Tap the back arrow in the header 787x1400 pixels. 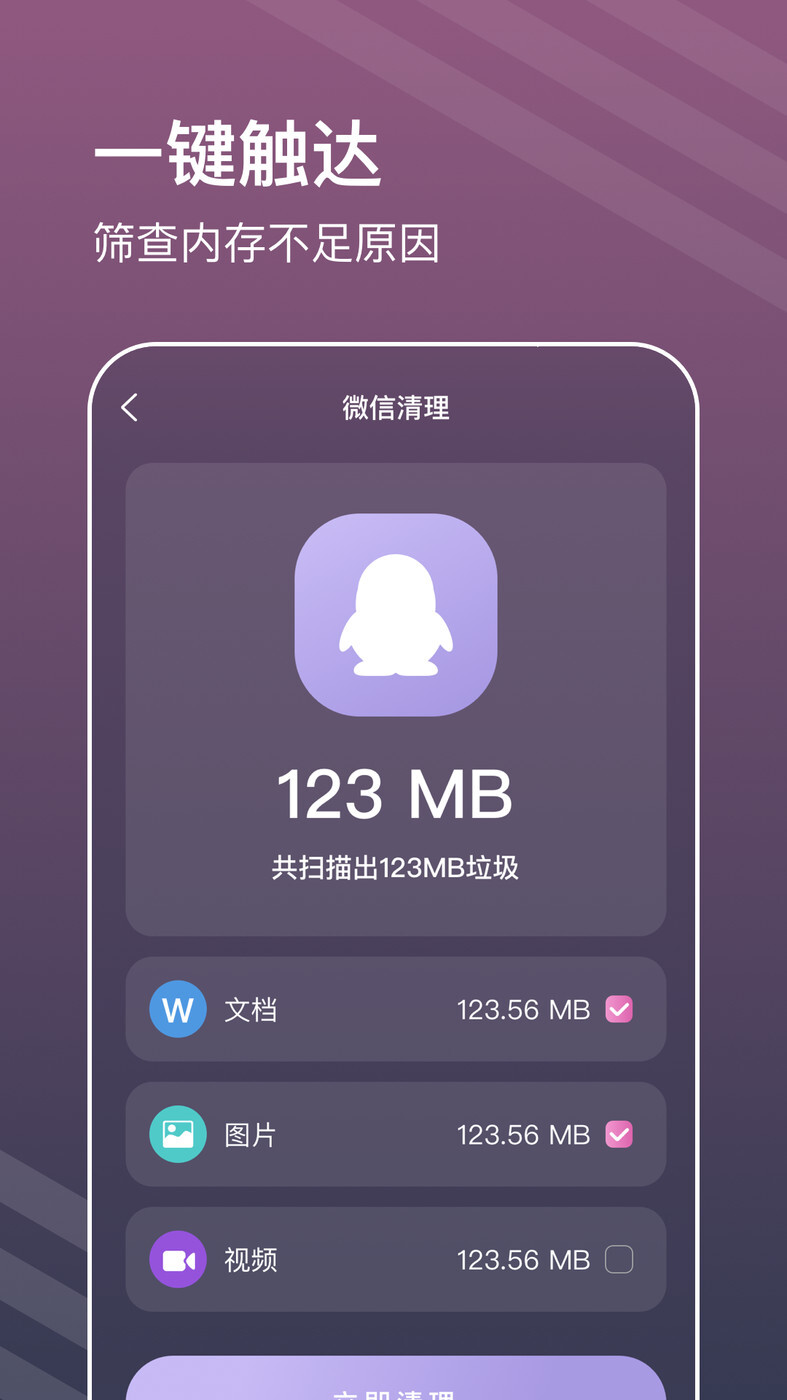pos(128,408)
